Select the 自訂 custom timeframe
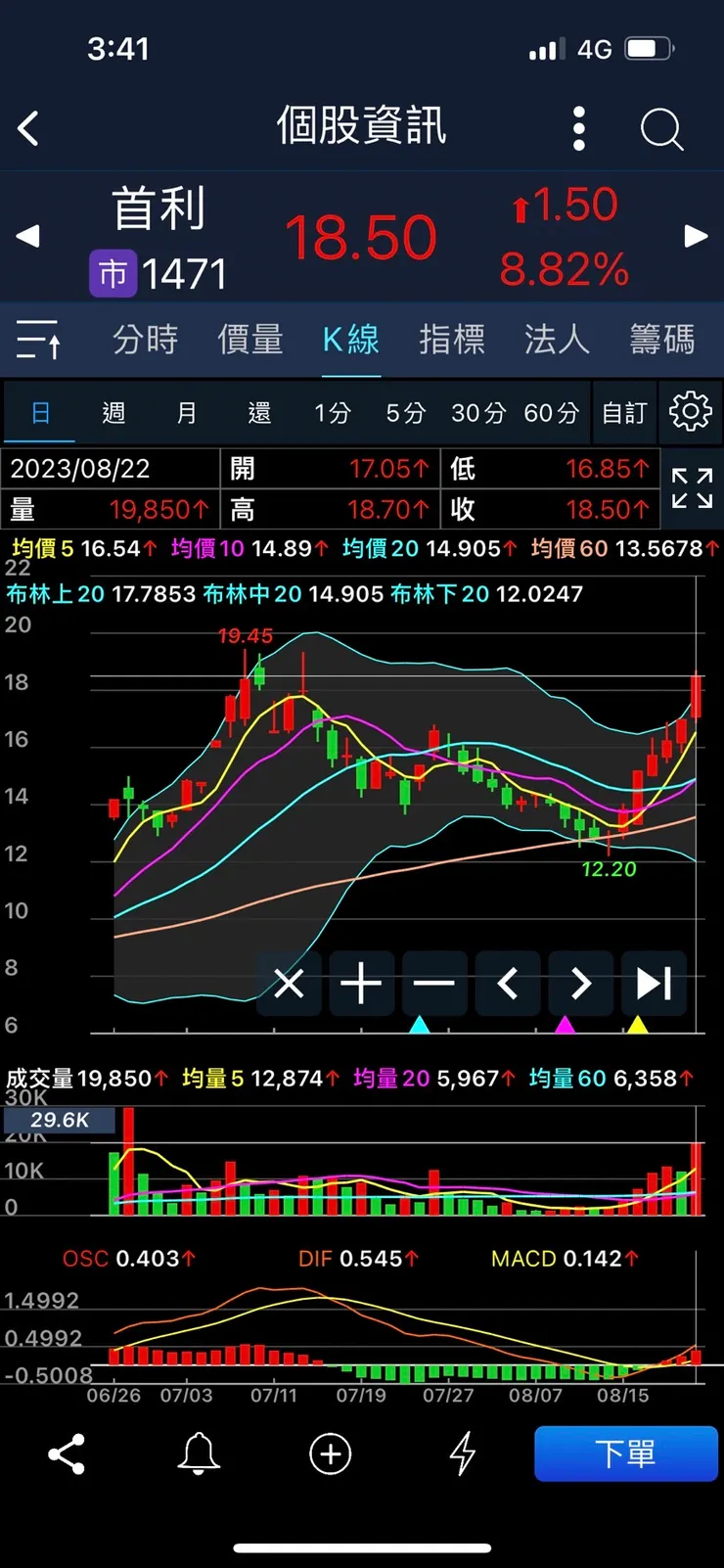 coord(624,412)
